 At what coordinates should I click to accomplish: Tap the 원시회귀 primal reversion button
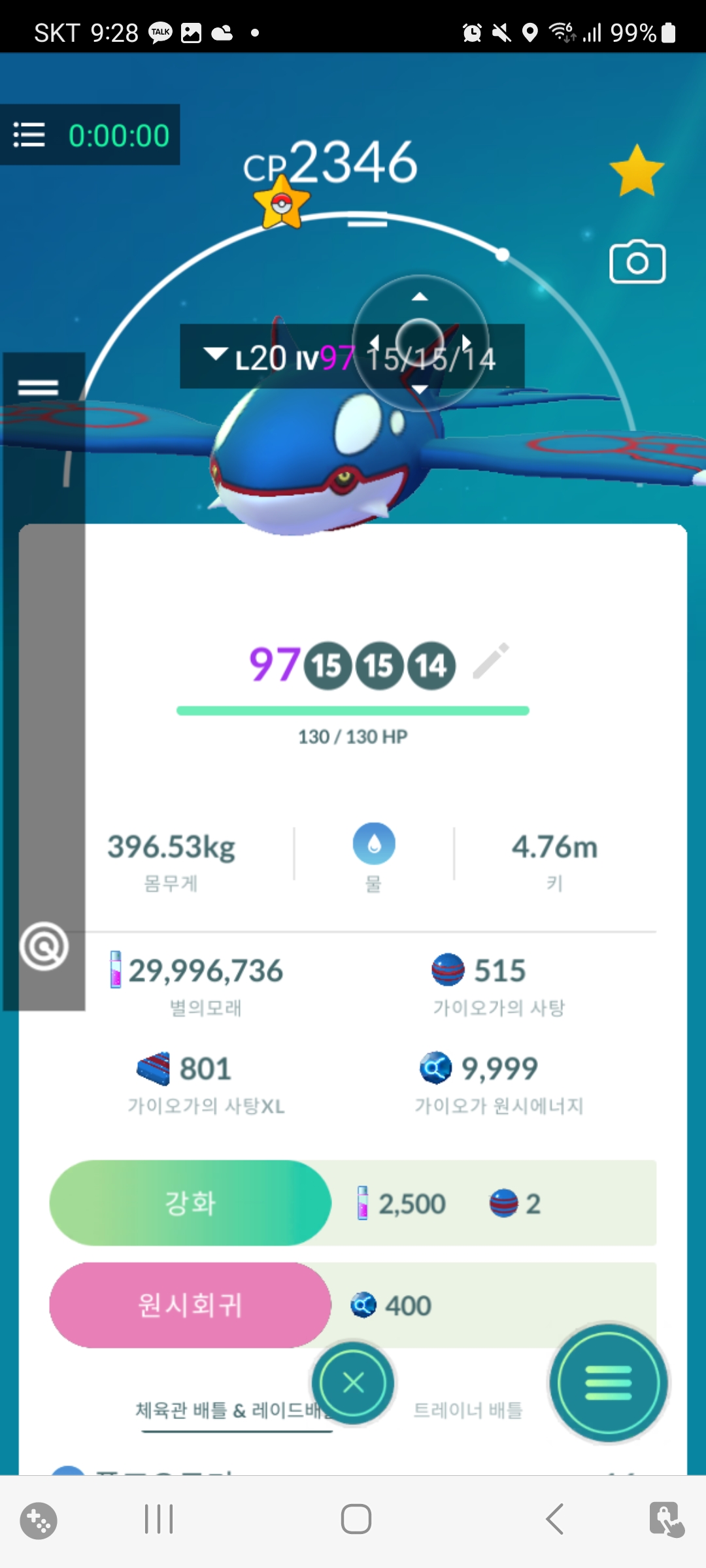coord(190,1305)
